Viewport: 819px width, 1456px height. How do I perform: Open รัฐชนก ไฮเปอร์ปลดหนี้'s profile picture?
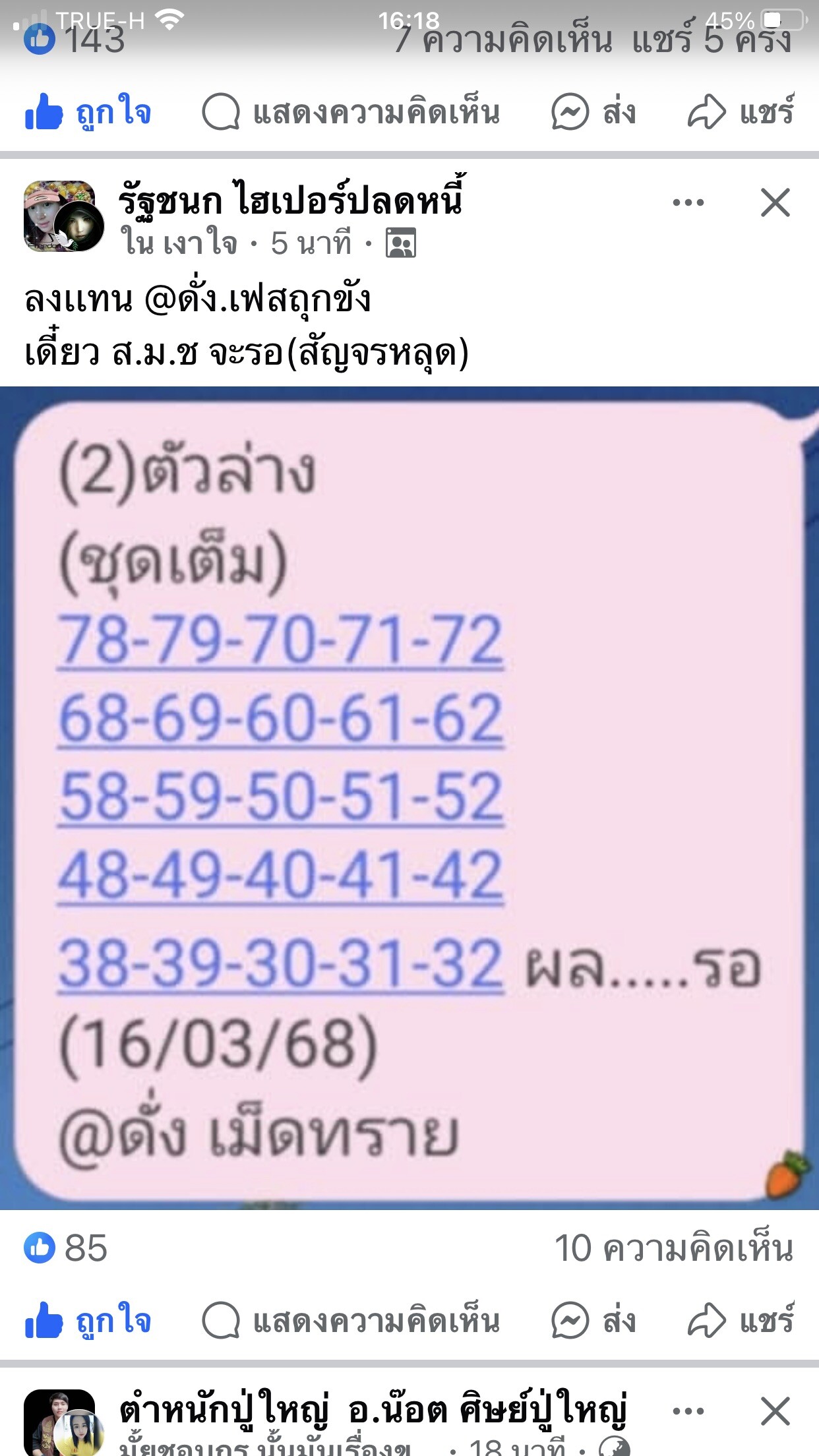63,216
